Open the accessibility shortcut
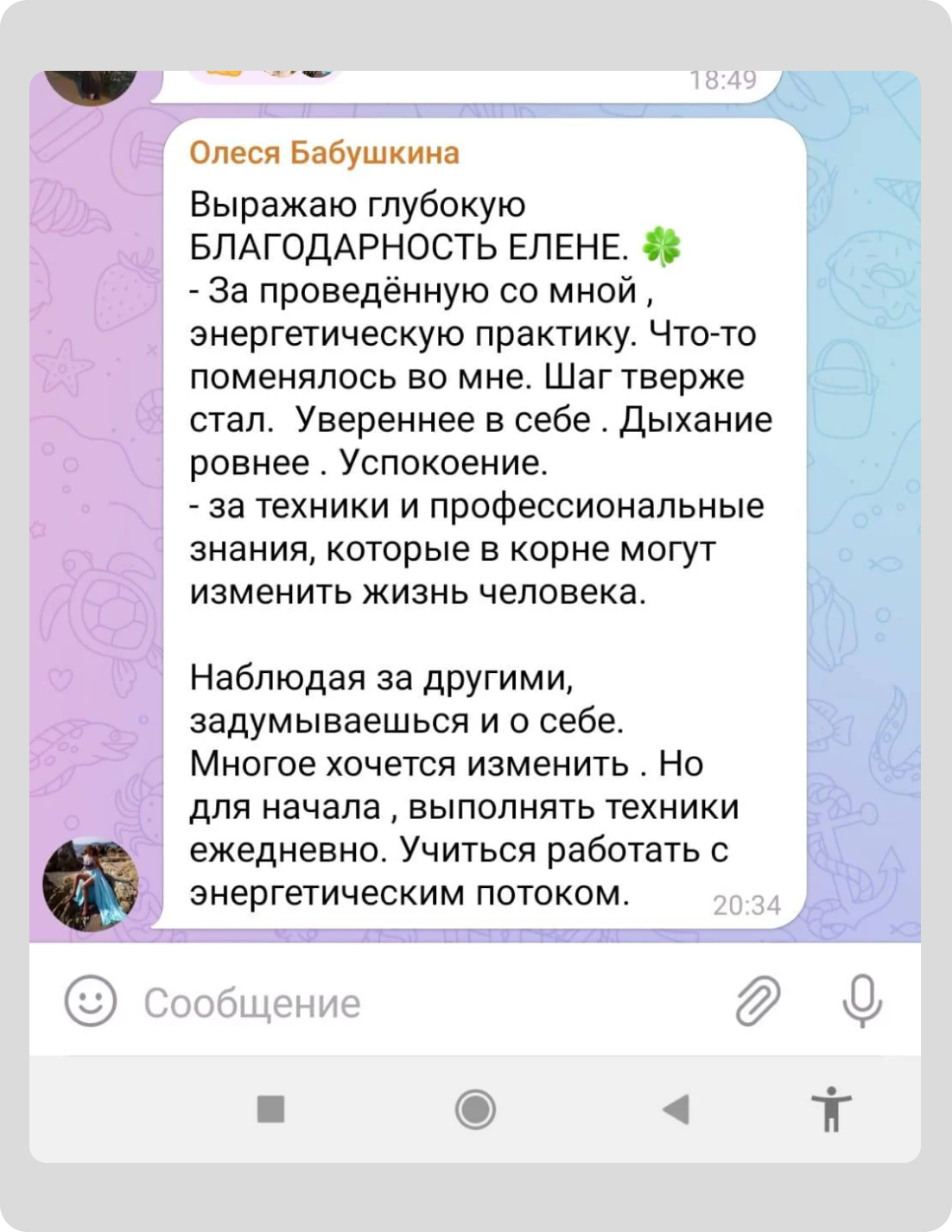Viewport: 952px width, 1232px height. pyautogui.click(x=832, y=1109)
